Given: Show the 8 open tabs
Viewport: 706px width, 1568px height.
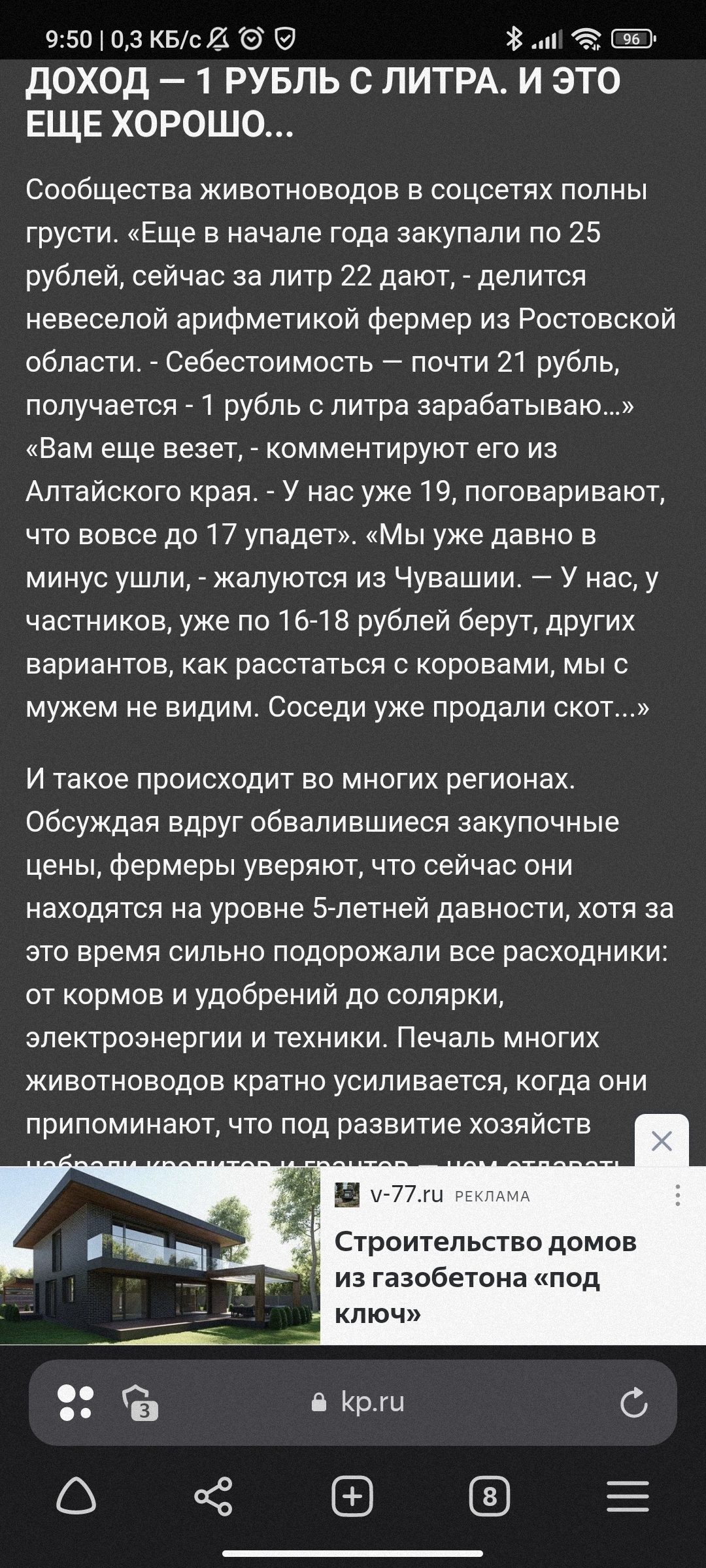Looking at the screenshot, I should 490,1495.
